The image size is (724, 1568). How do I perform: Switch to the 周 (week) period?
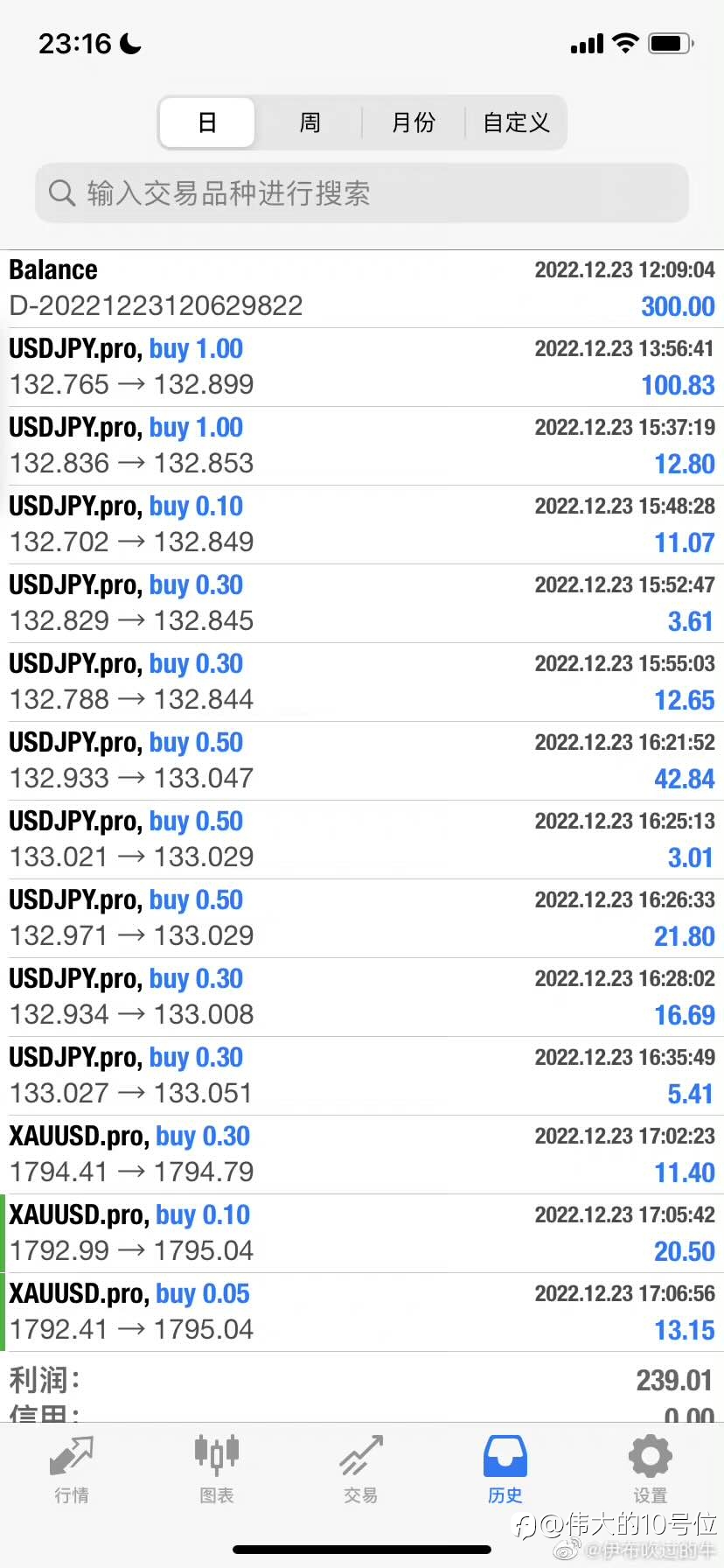310,122
